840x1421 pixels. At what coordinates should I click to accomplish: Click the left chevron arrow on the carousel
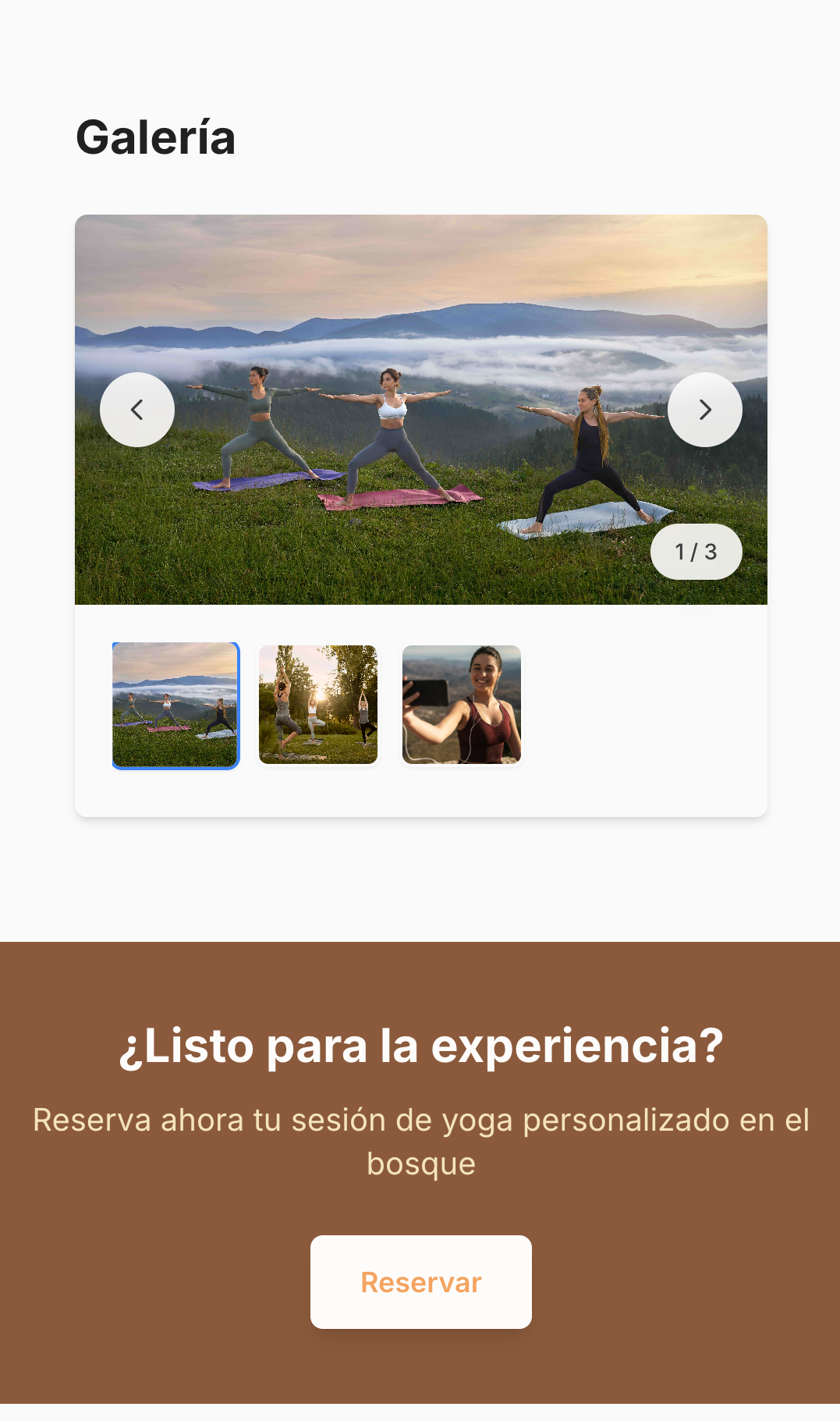click(x=137, y=409)
